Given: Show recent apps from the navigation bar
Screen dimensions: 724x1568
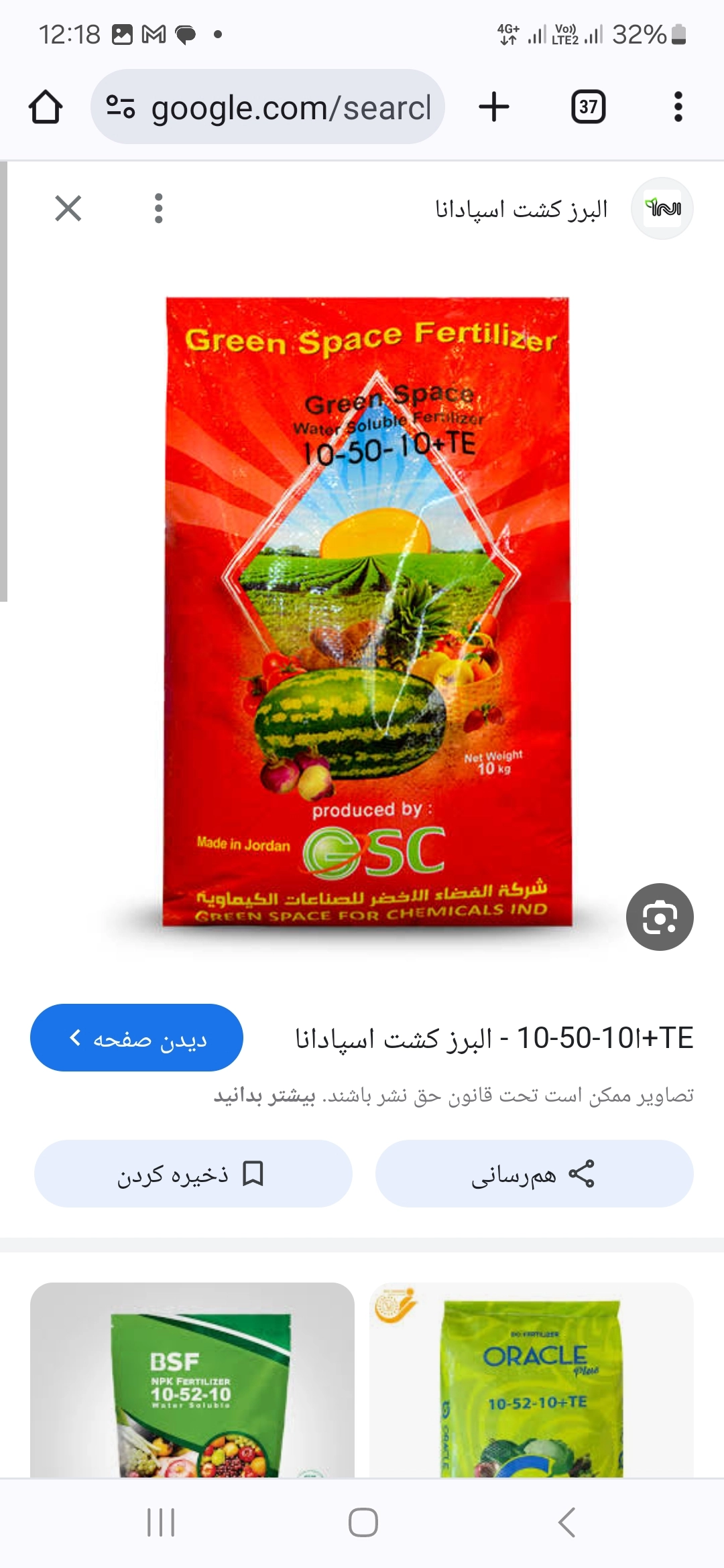Looking at the screenshot, I should point(161,1522).
